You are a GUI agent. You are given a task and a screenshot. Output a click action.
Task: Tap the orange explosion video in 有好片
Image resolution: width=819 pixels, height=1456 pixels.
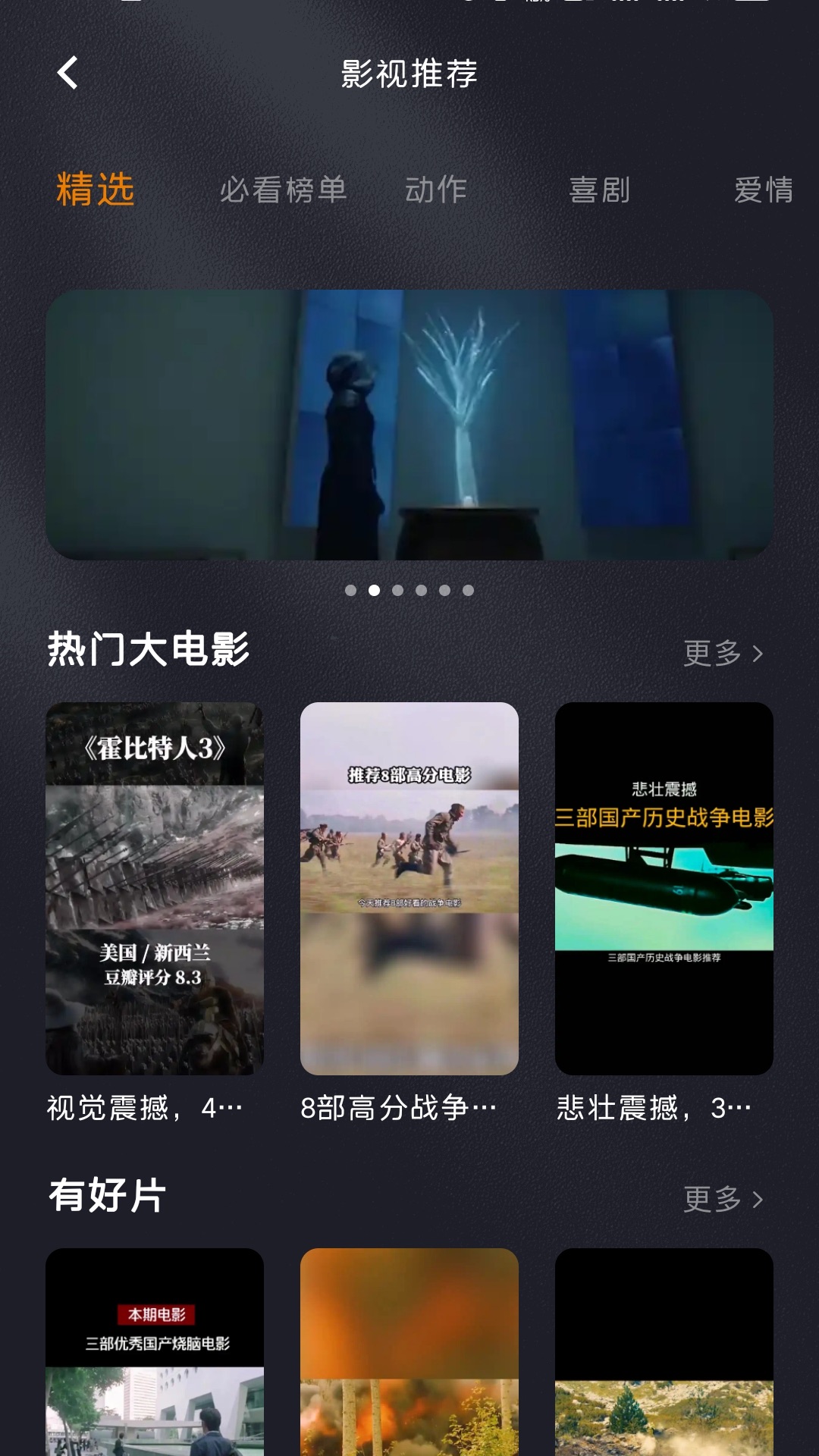click(x=409, y=1365)
